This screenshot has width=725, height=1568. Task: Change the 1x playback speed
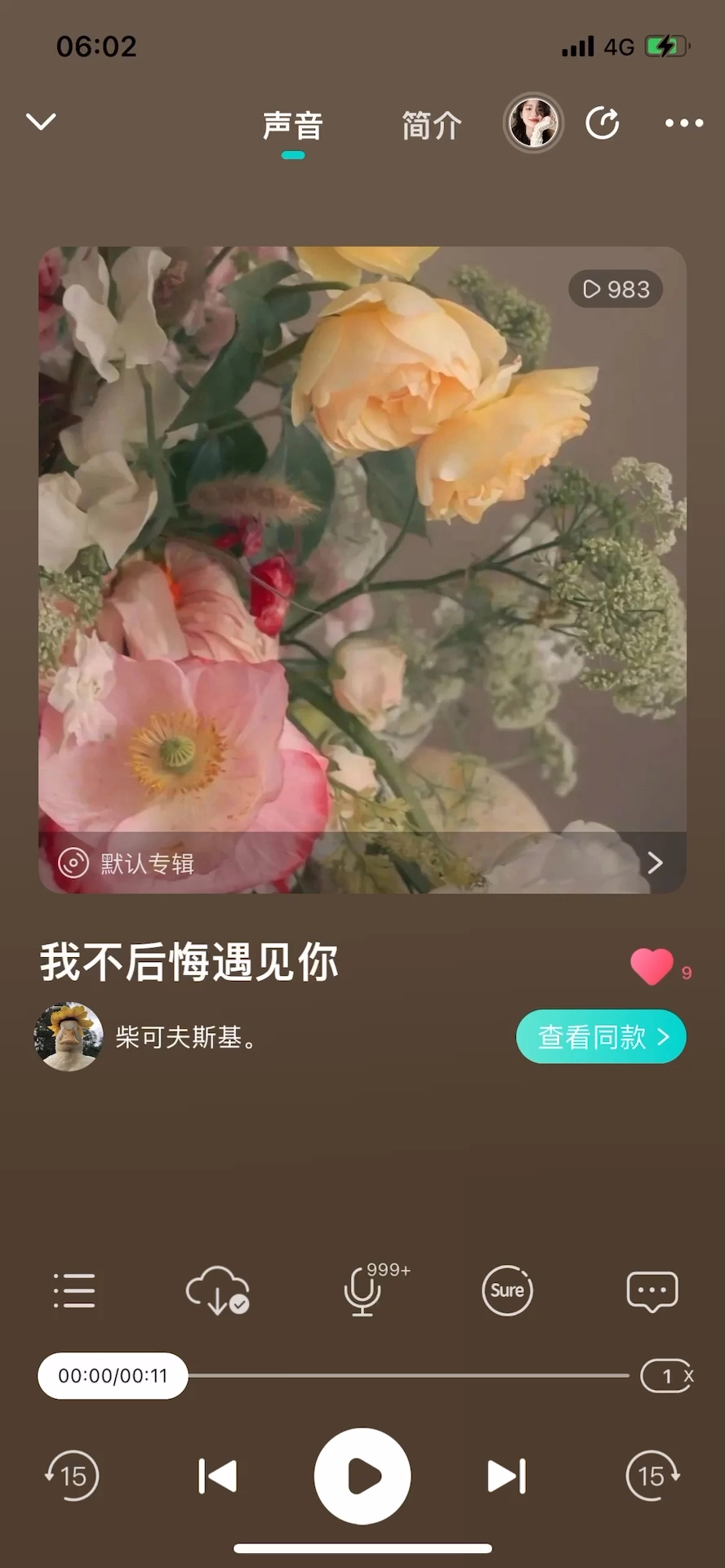pyautogui.click(x=667, y=1376)
